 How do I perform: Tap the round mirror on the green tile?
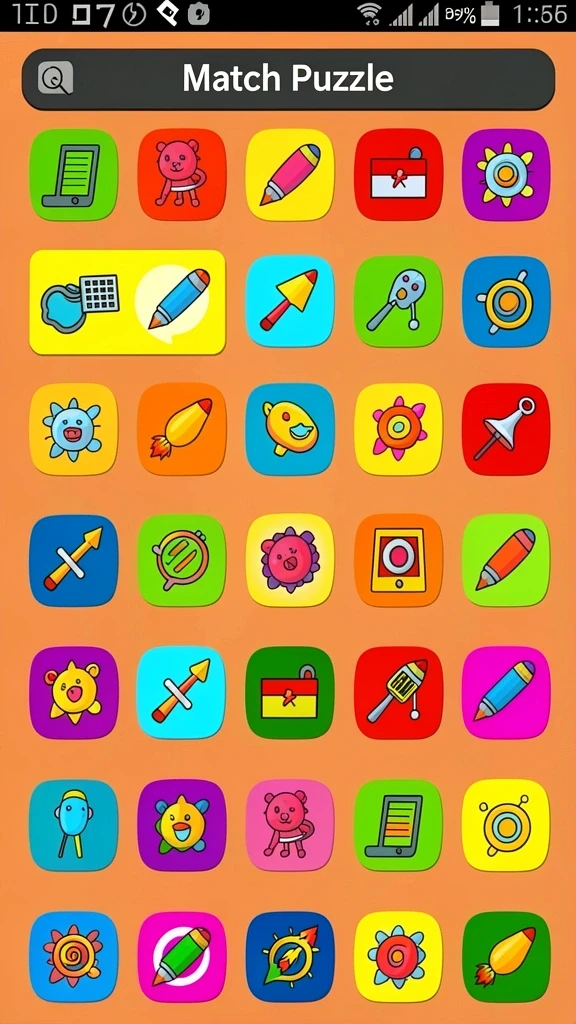[x=182, y=560]
